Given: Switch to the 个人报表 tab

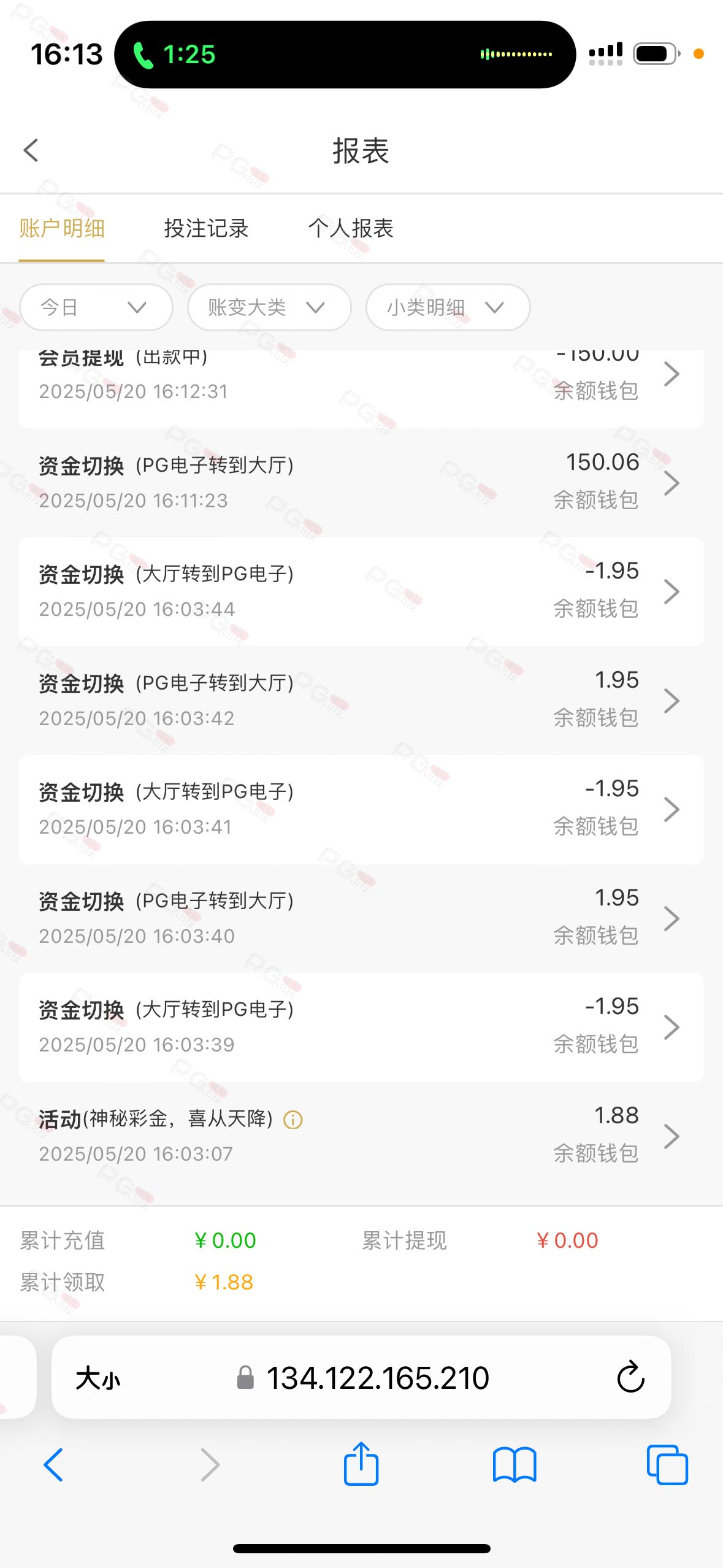Looking at the screenshot, I should point(350,228).
